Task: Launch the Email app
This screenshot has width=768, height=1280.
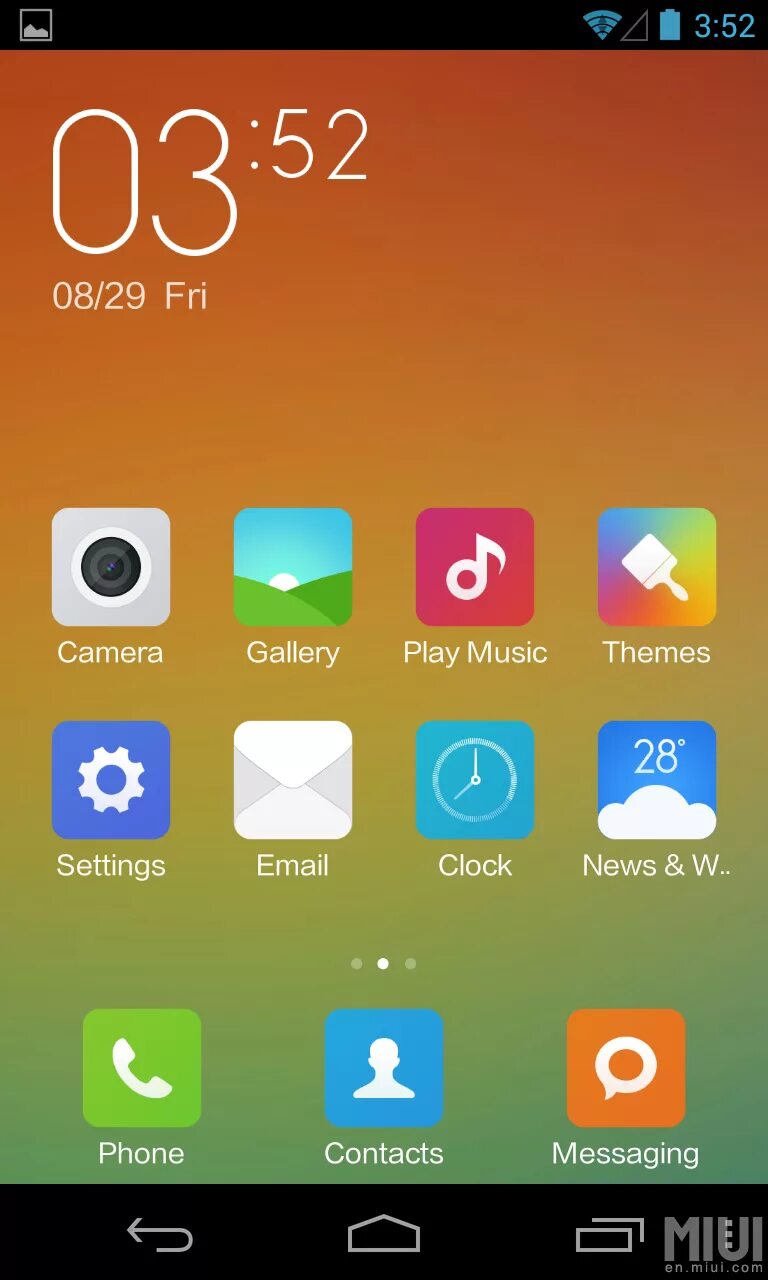Action: pos(292,780)
